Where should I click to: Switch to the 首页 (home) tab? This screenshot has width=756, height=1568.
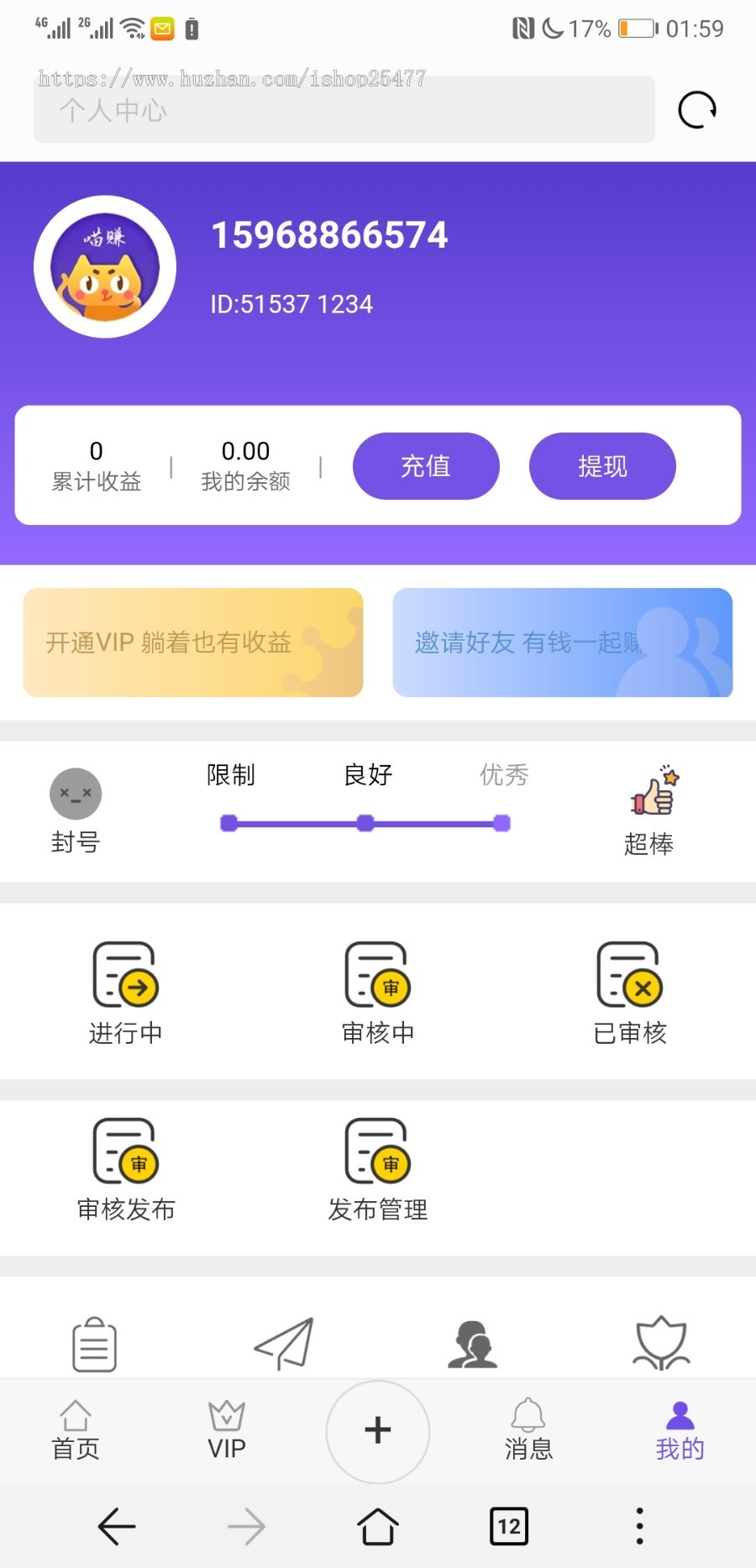[75, 1432]
